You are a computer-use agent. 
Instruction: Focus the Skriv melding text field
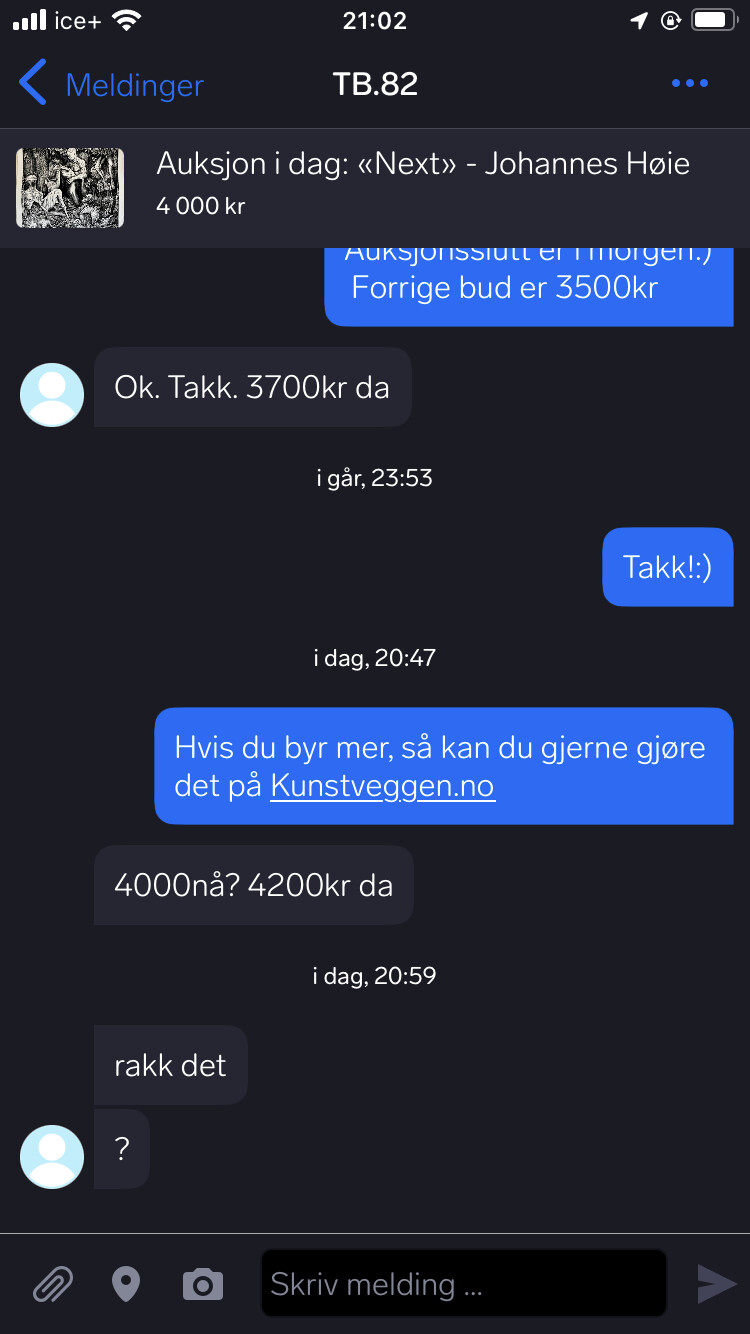tap(464, 1283)
